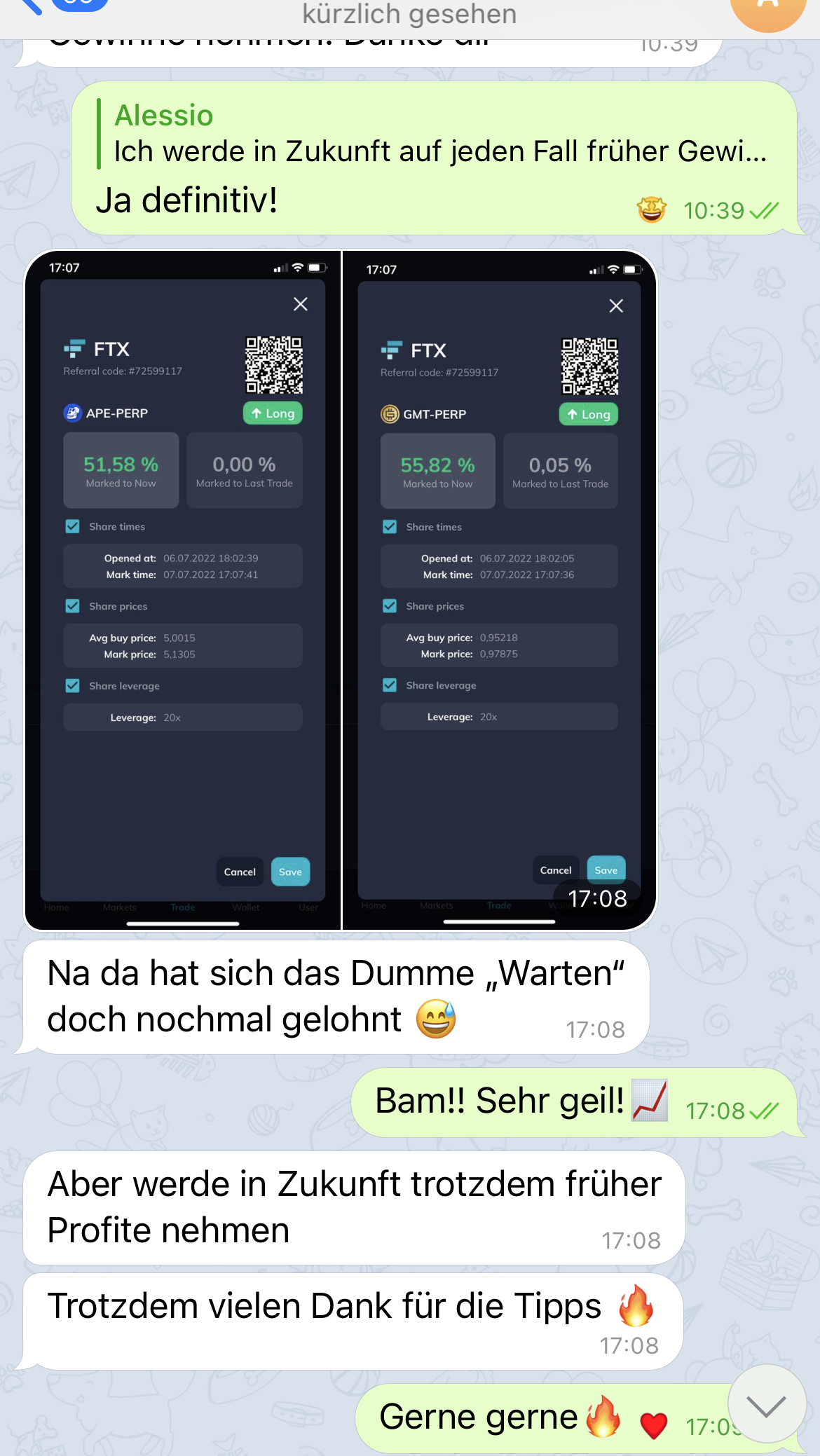Tap the heart reaction on 'Gerne gerne'

tap(653, 1425)
